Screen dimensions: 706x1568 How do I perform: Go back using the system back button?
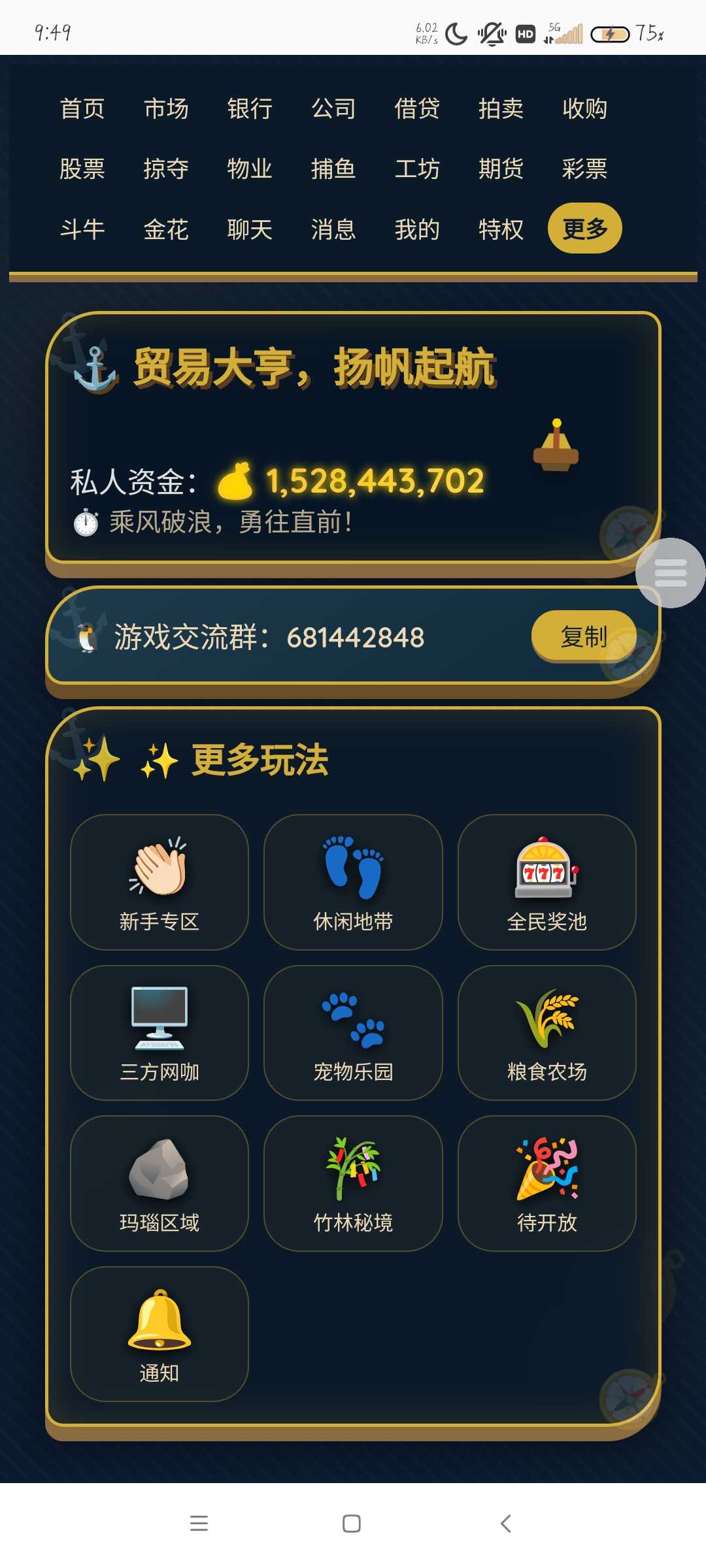pyautogui.click(x=505, y=1524)
